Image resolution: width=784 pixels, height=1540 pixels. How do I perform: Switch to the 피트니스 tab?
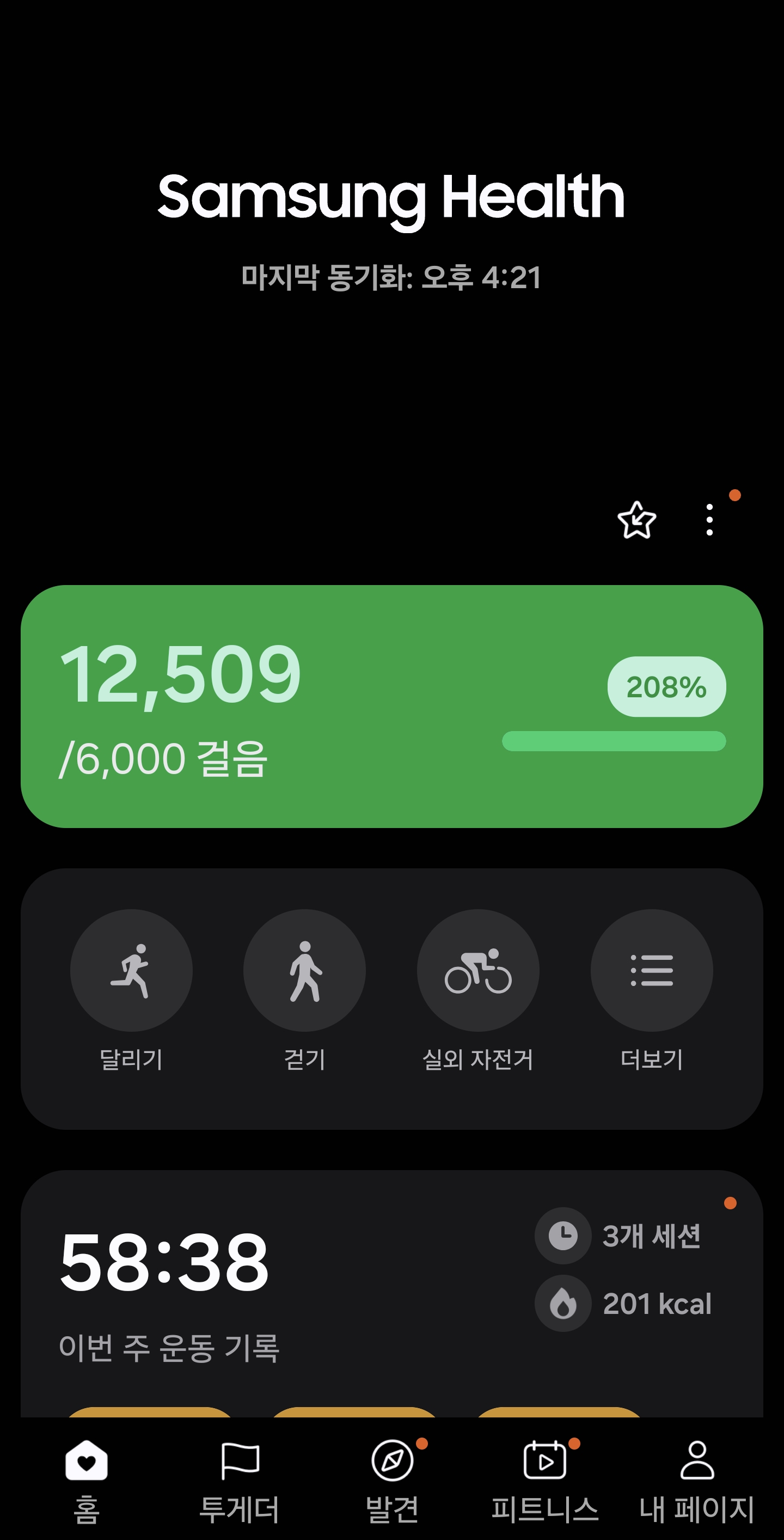point(544,1480)
